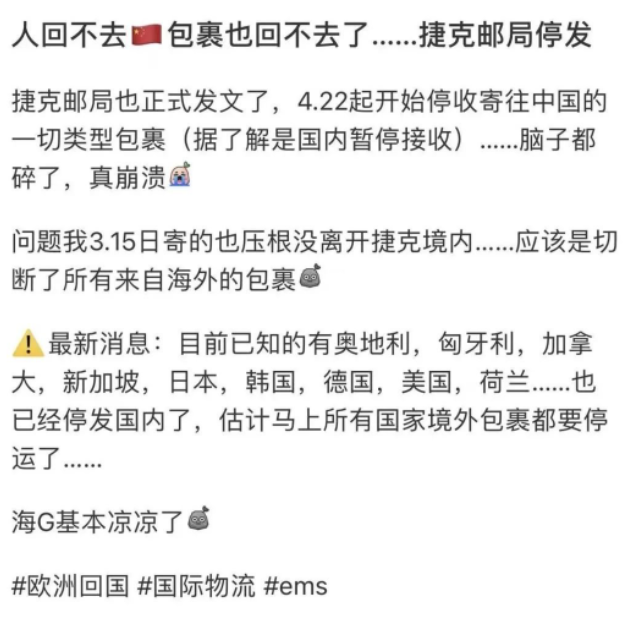Screen dimensions: 633x617
Task: Open the #国际物流 hashtag
Action: [196, 585]
